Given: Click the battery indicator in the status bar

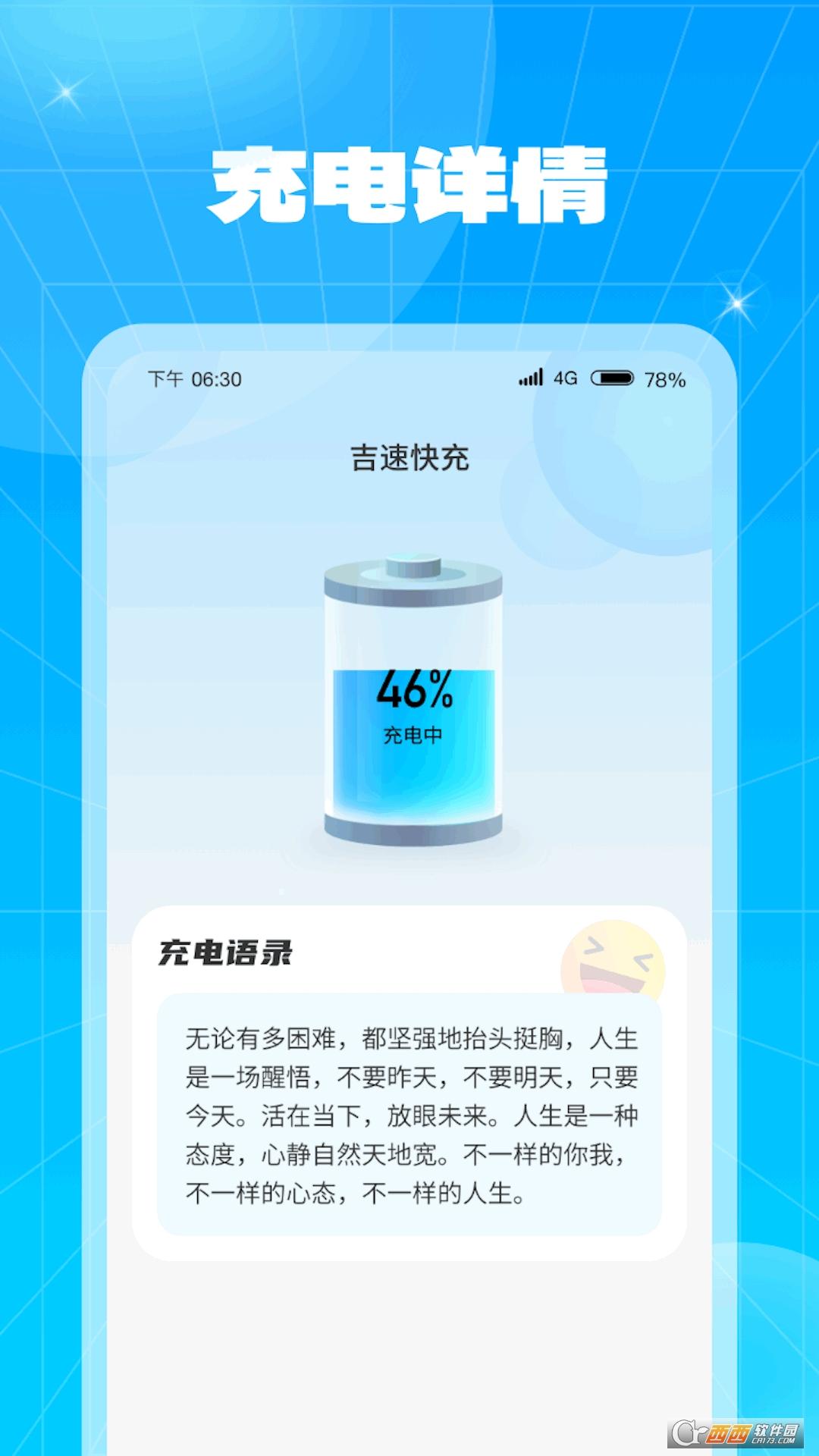Looking at the screenshot, I should [x=612, y=377].
